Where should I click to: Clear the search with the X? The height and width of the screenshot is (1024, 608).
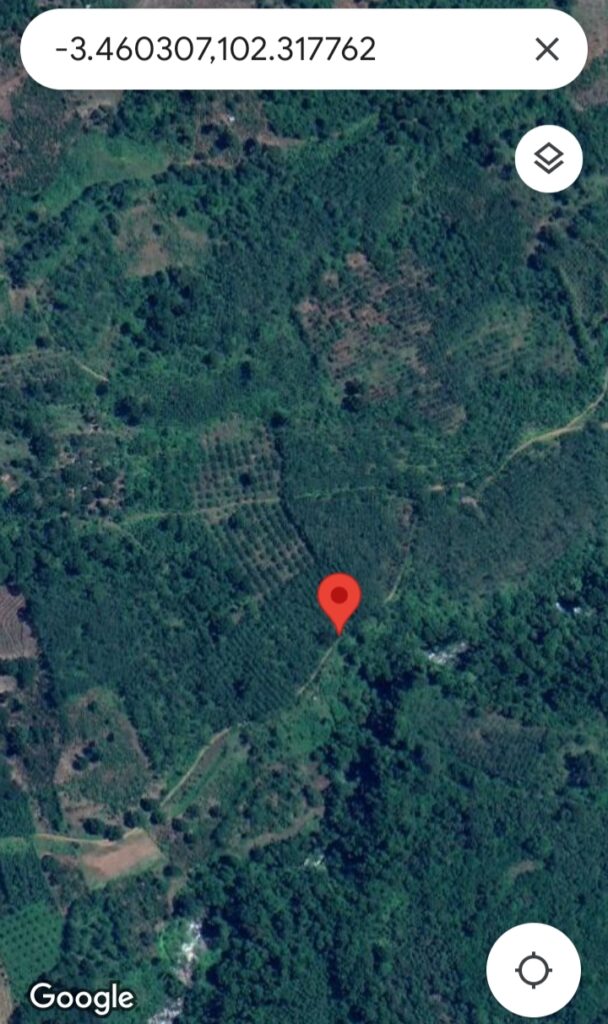pyautogui.click(x=547, y=49)
